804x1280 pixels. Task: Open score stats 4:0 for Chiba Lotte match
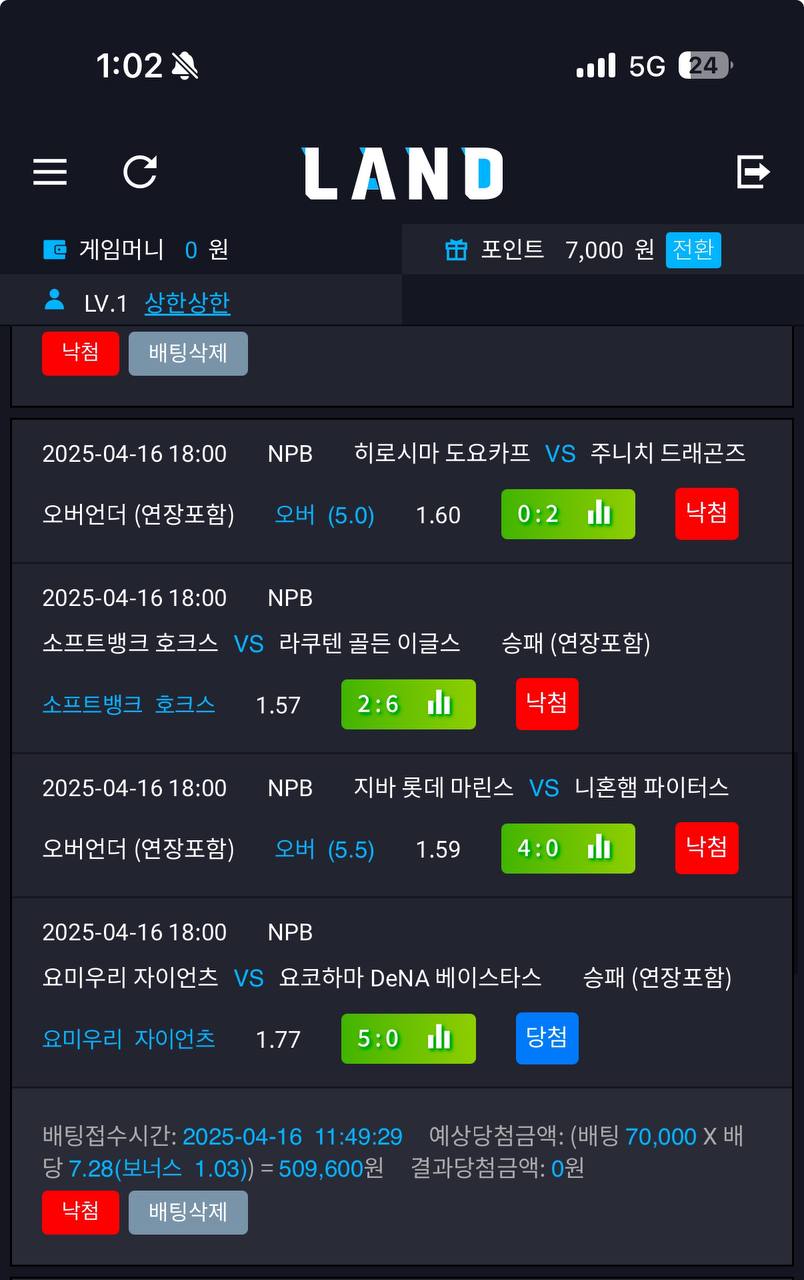[x=567, y=848]
